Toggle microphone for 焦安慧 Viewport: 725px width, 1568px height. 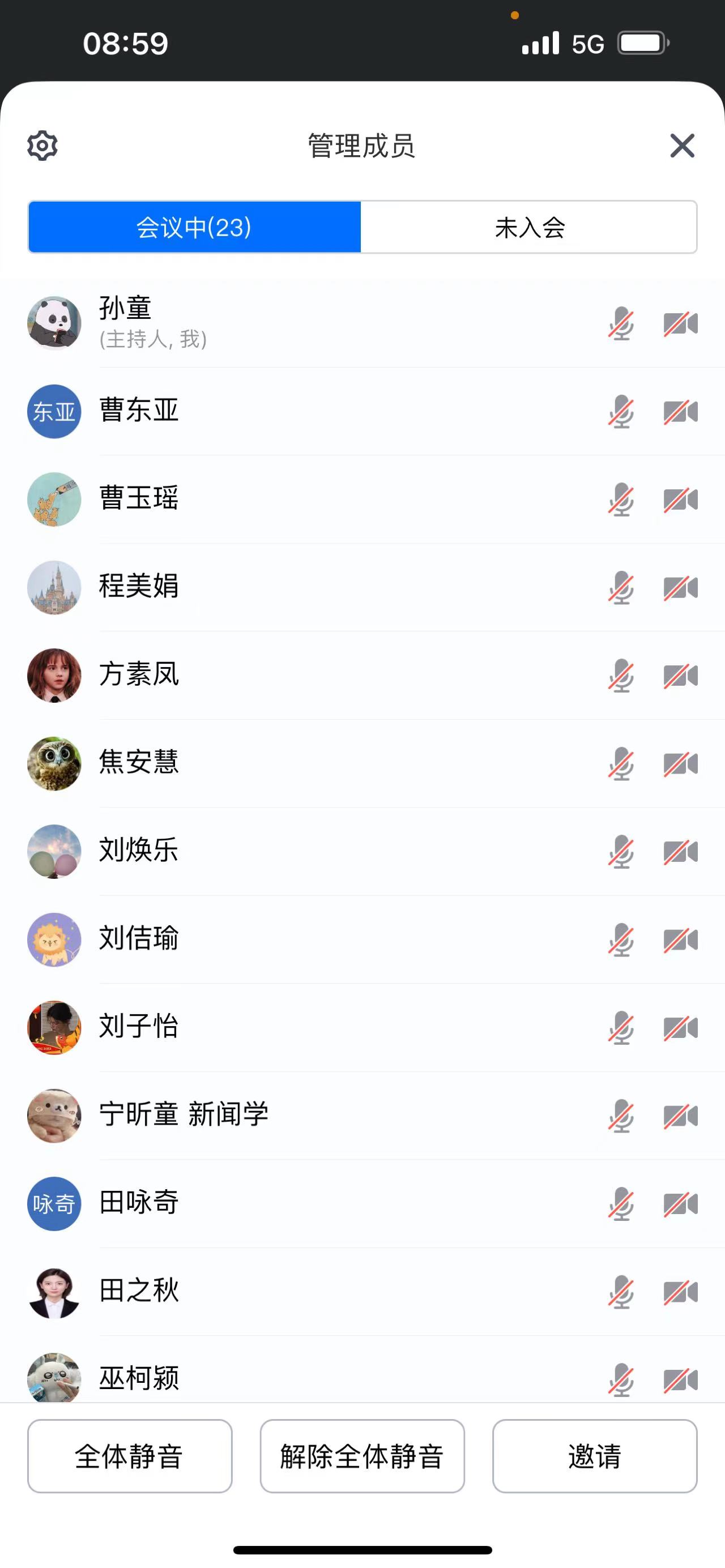[621, 763]
